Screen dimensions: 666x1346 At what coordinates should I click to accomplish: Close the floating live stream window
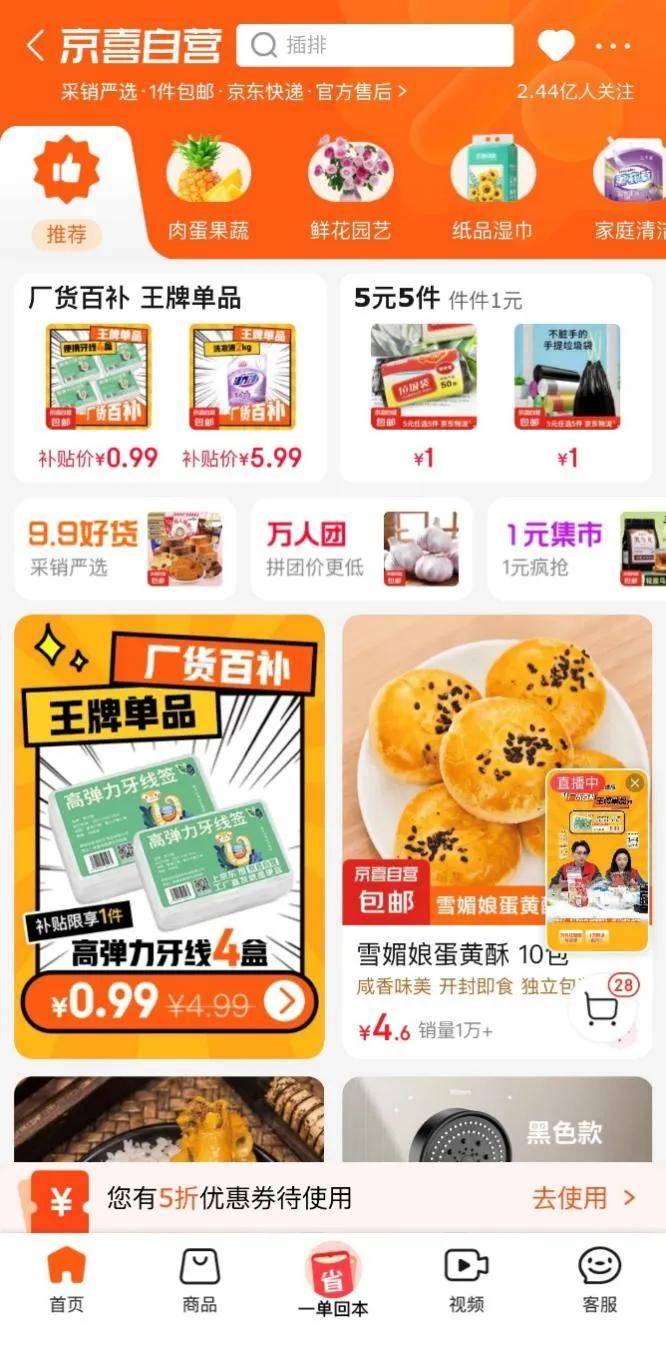(x=634, y=783)
